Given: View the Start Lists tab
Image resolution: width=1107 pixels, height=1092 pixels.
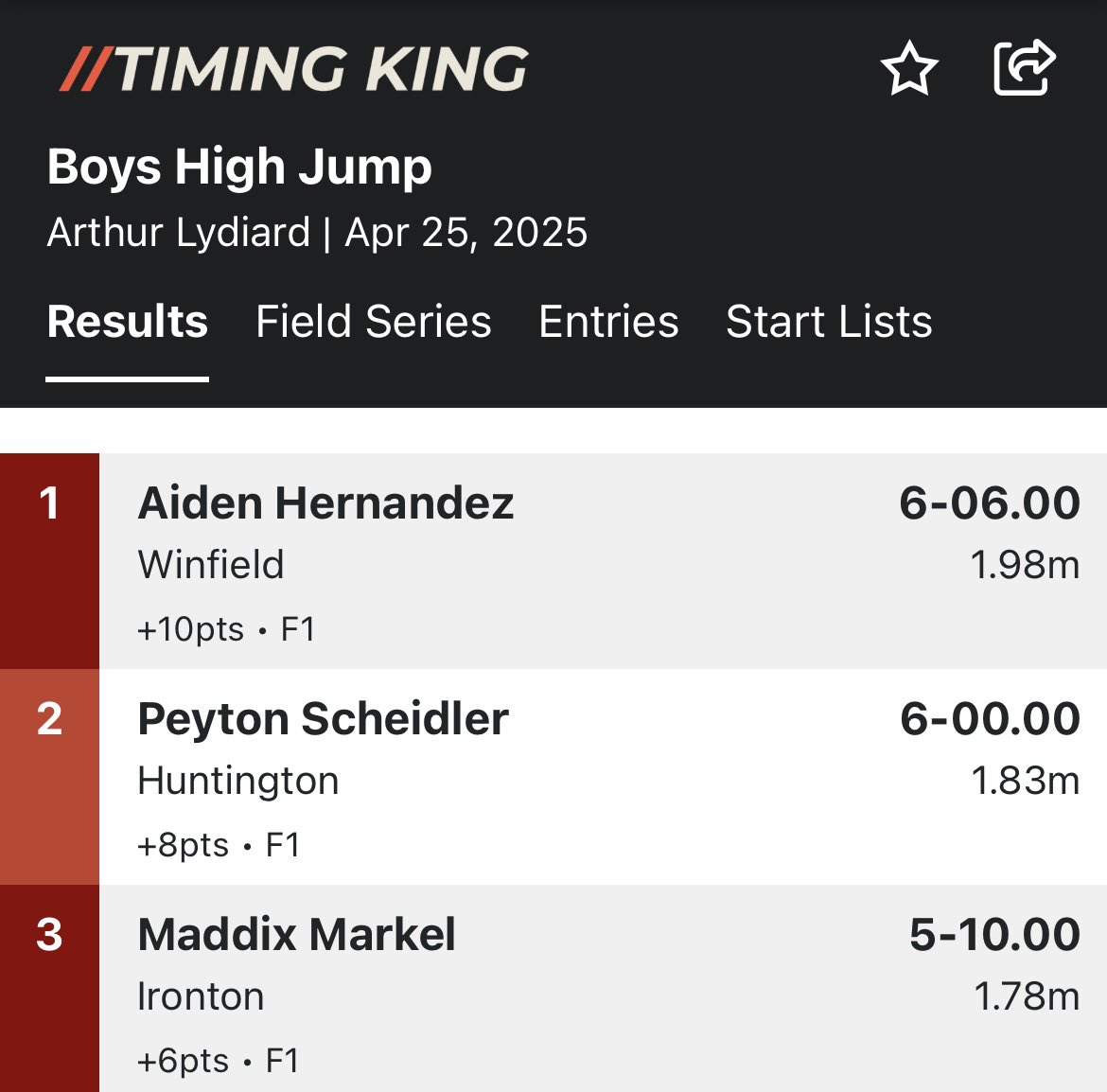Looking at the screenshot, I should [x=829, y=322].
